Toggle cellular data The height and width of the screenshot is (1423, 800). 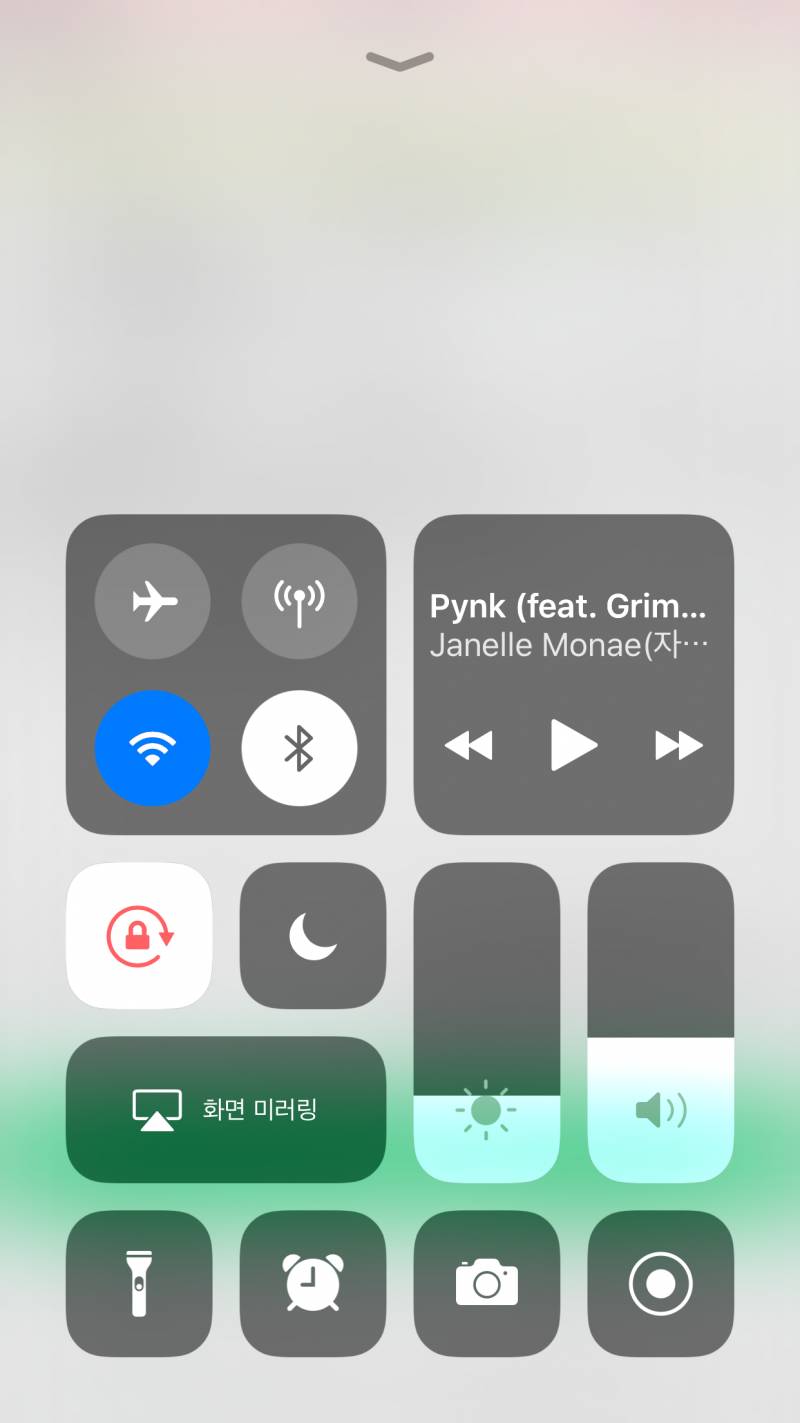pos(299,601)
